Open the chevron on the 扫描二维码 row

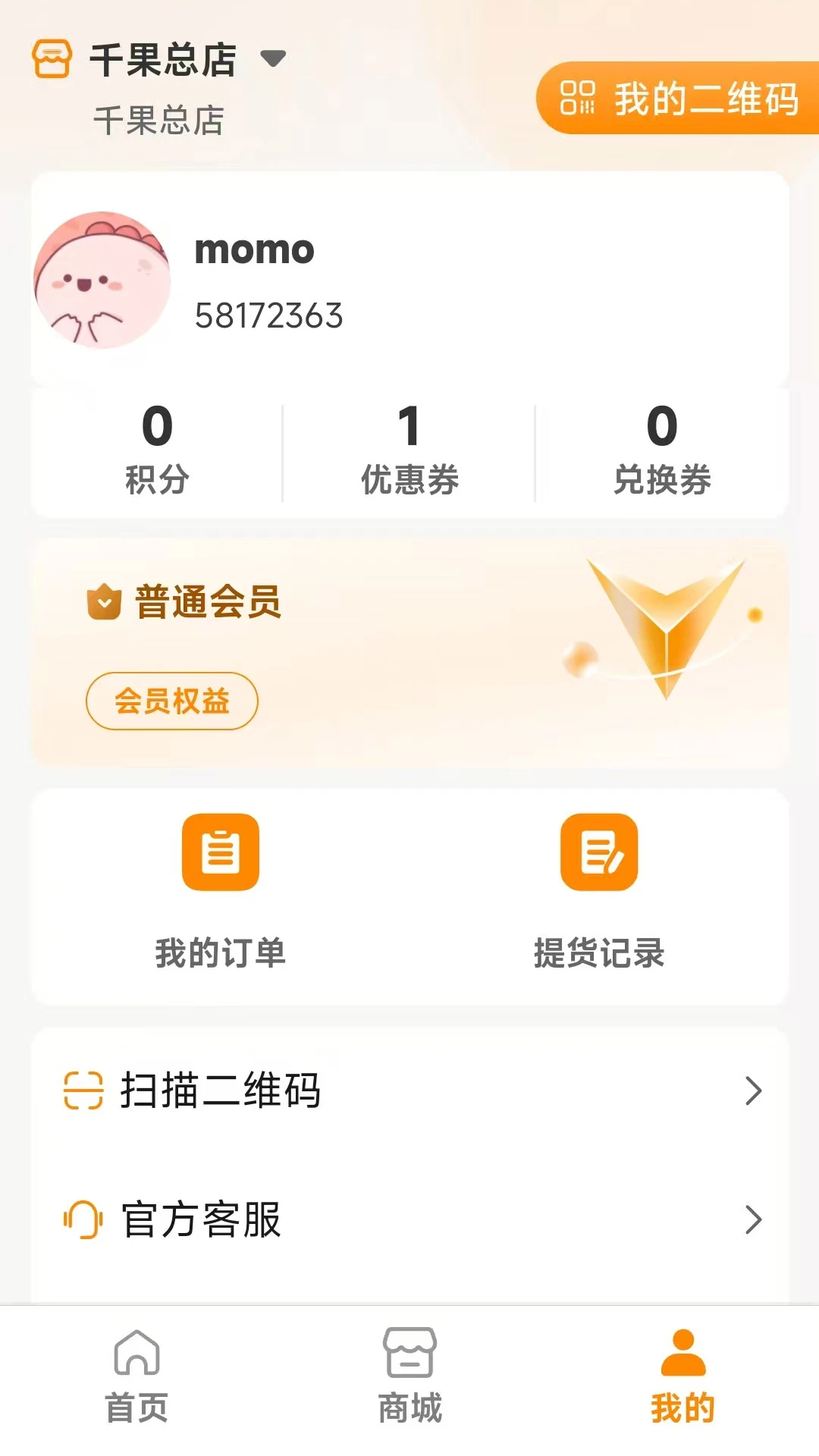coord(753,1090)
